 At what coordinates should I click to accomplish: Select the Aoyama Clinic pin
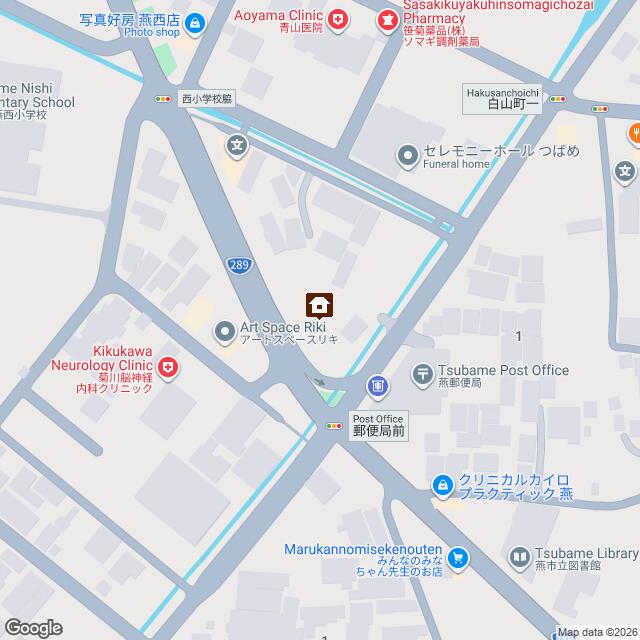tap(338, 18)
